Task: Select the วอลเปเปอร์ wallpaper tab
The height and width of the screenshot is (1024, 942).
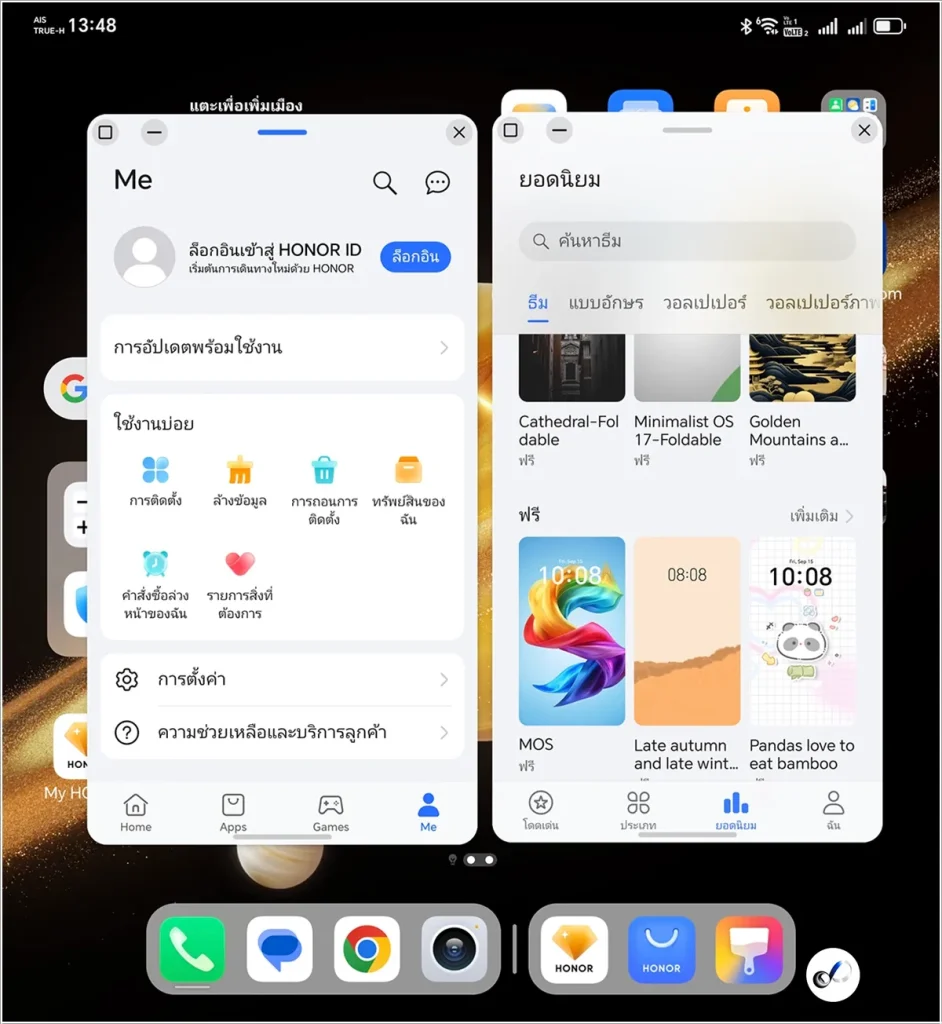Action: coord(704,302)
